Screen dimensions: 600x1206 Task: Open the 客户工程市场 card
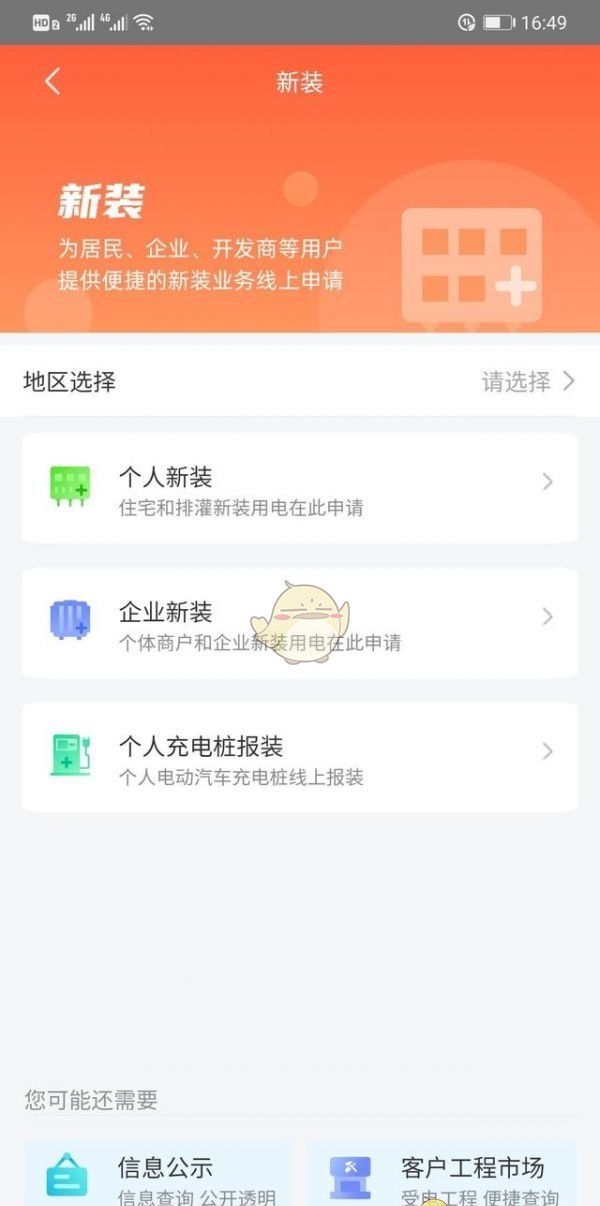[442, 1176]
